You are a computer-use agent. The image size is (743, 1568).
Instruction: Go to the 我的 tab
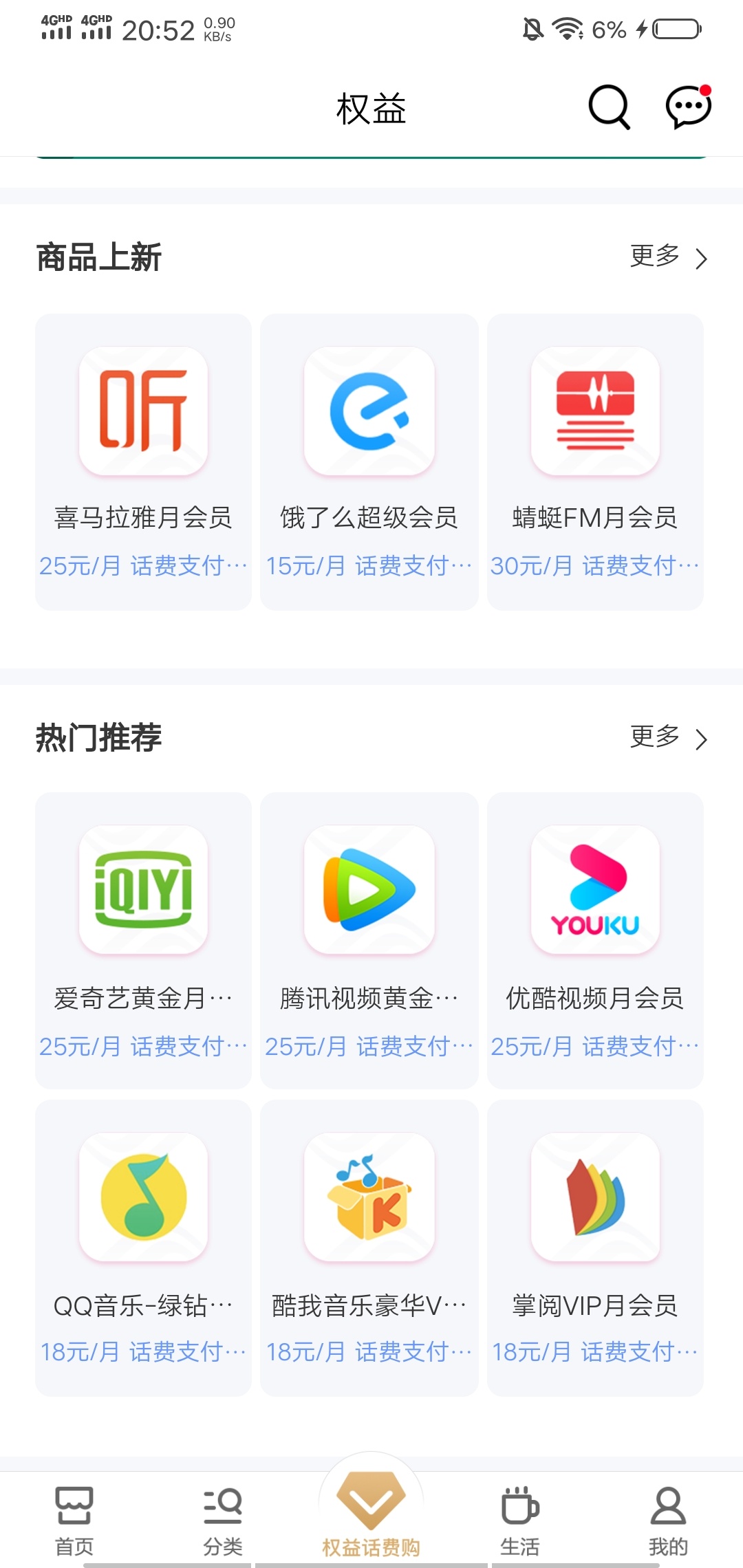(668, 1521)
